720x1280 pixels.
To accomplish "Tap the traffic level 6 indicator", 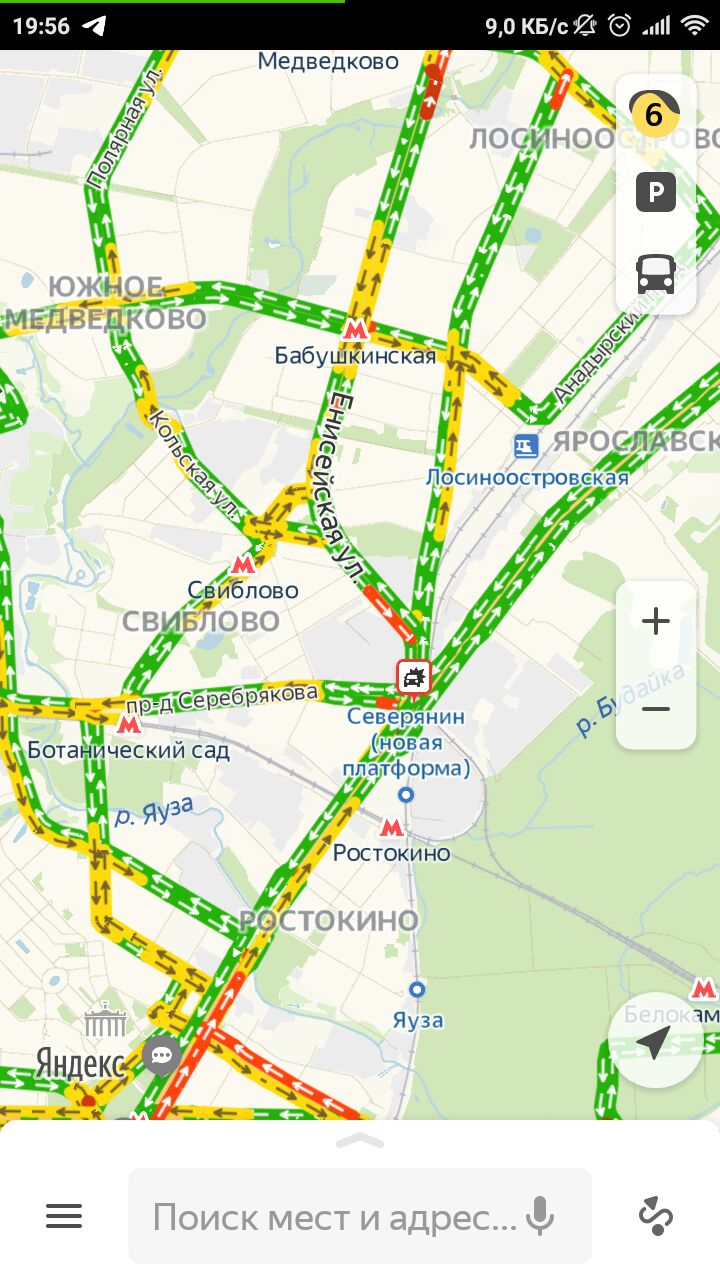I will tap(655, 114).
